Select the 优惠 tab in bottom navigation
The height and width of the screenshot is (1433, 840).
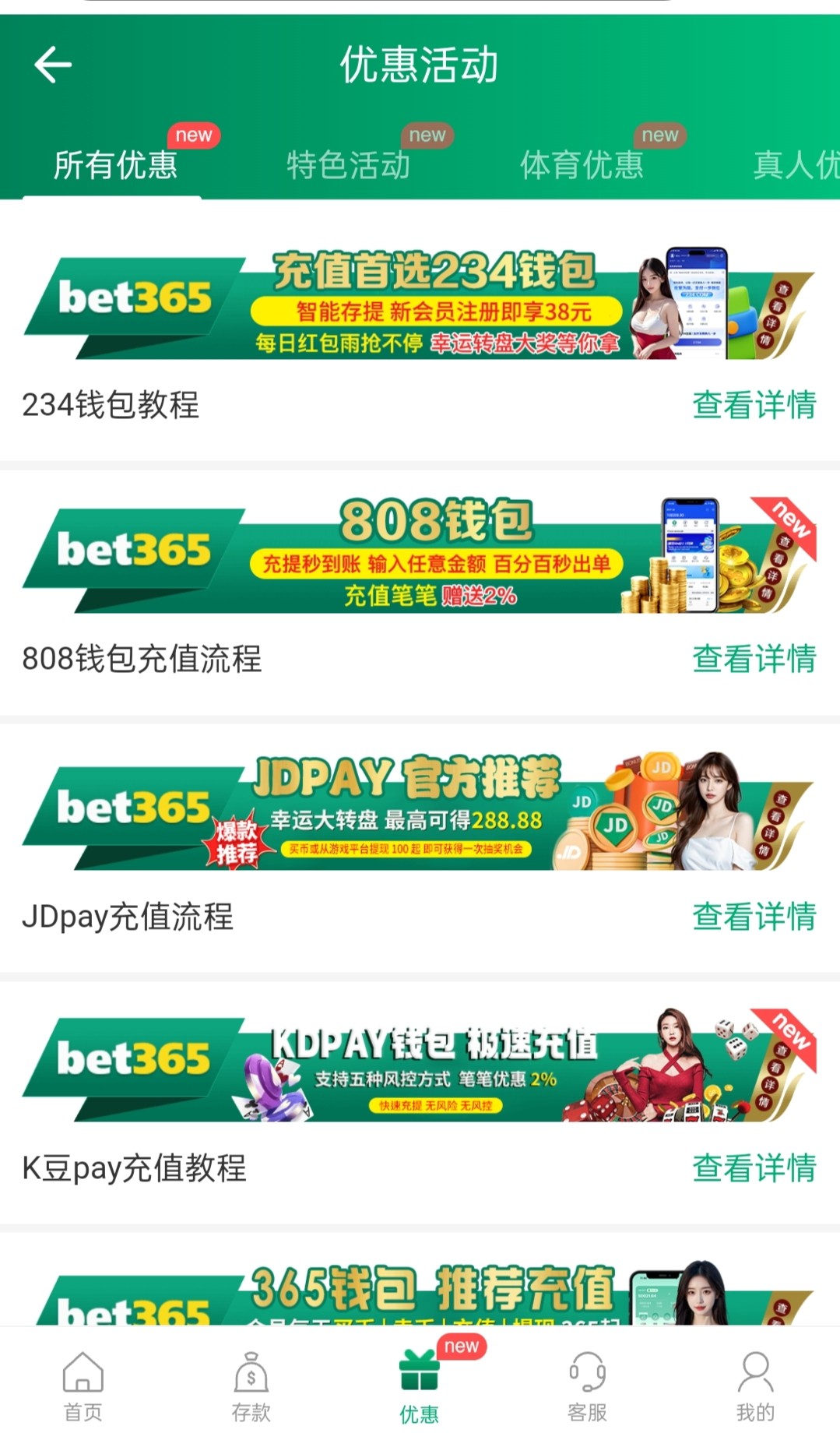(x=420, y=1386)
